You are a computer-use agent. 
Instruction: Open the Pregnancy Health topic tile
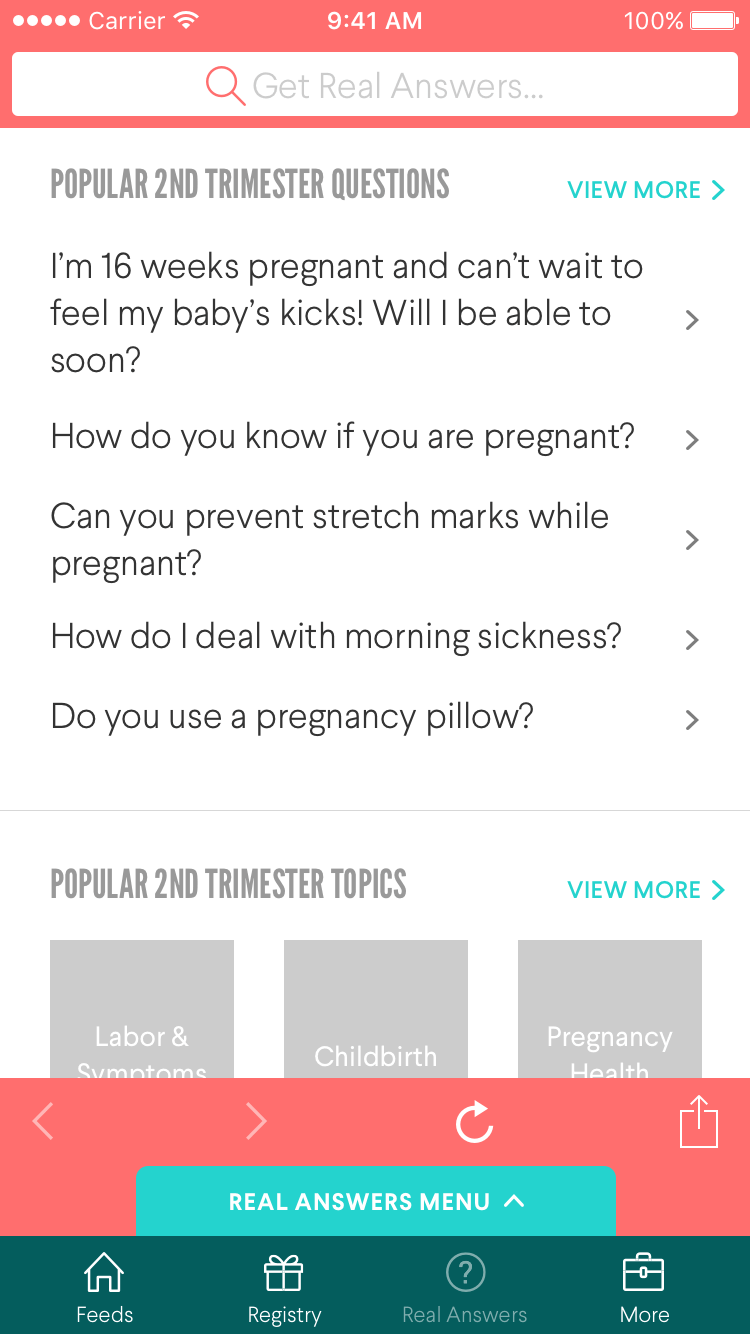click(610, 1010)
